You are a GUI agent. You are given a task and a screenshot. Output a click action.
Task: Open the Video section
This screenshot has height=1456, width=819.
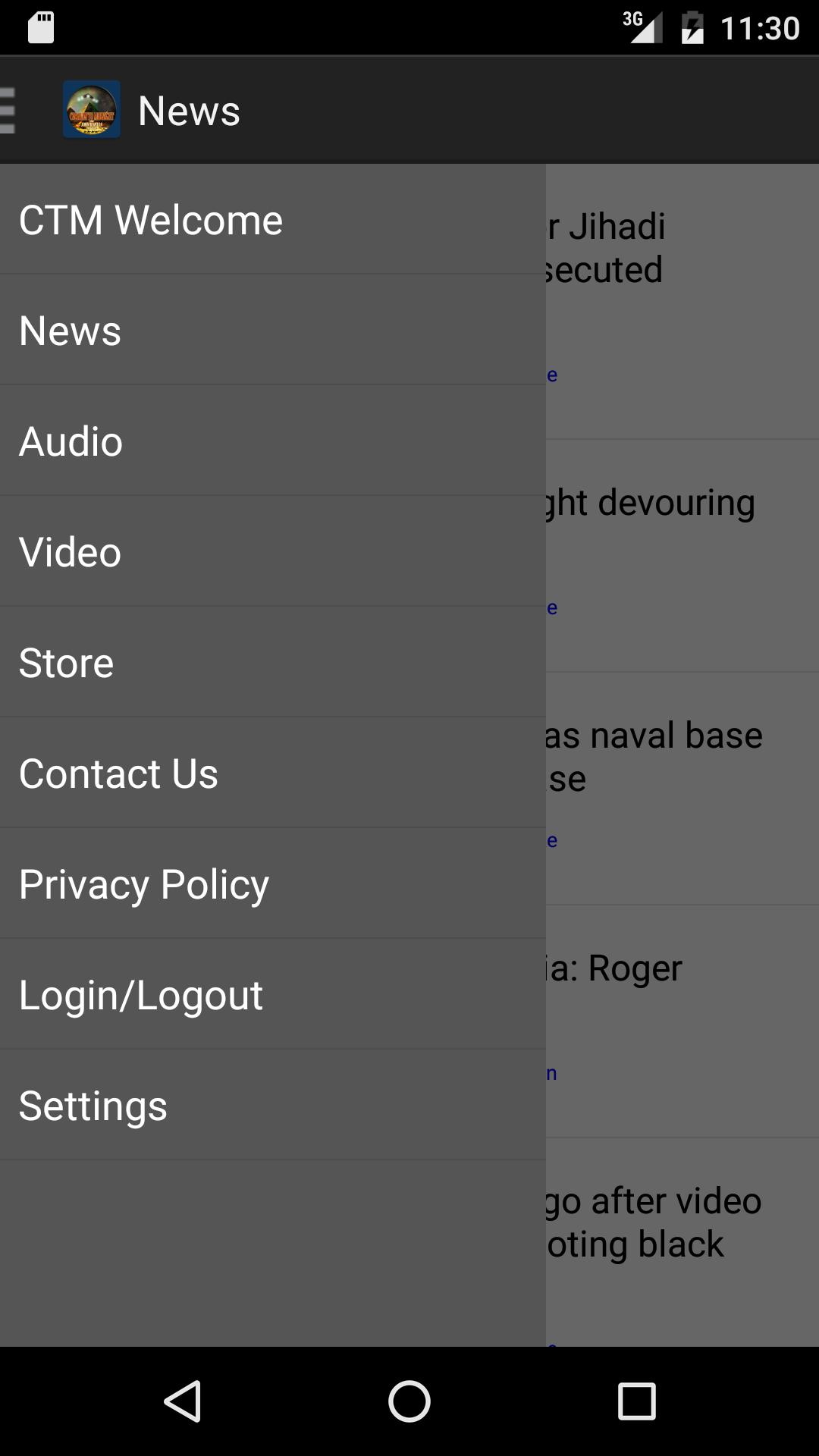click(272, 552)
